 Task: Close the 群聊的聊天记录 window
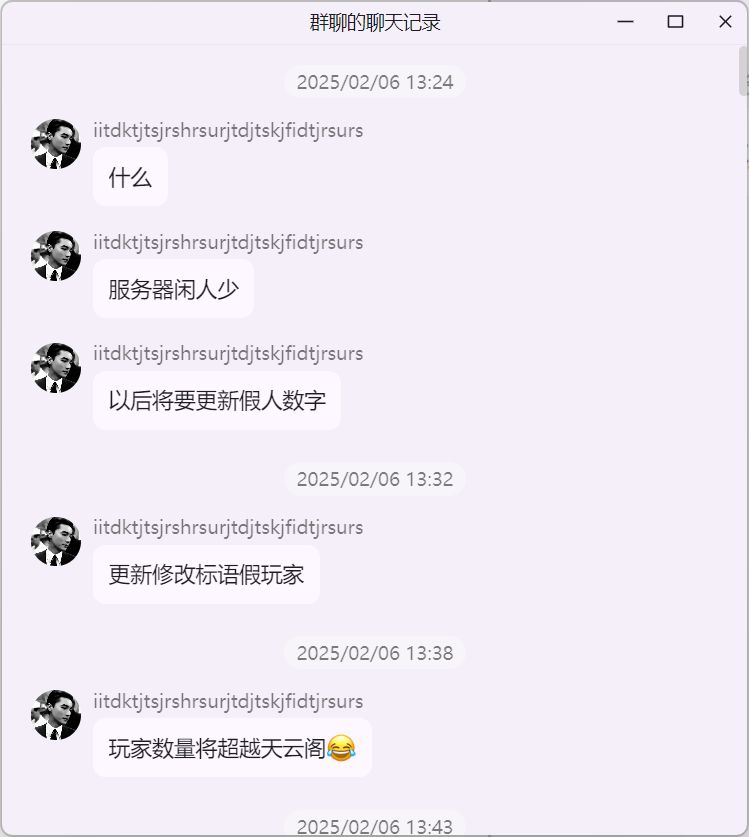point(725,22)
